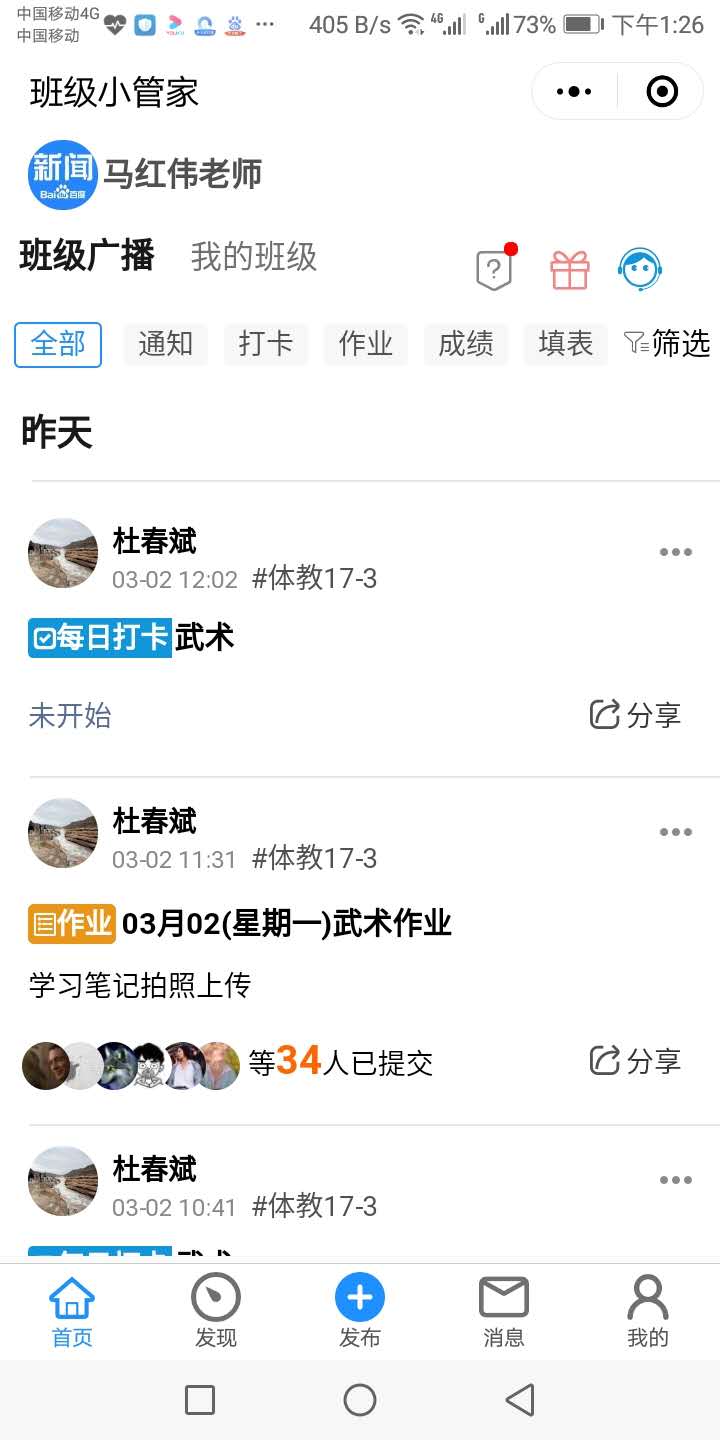Image resolution: width=720 pixels, height=1440 pixels.
Task: Open more options for the 12:02 每日打卡 post
Action: coord(676,552)
